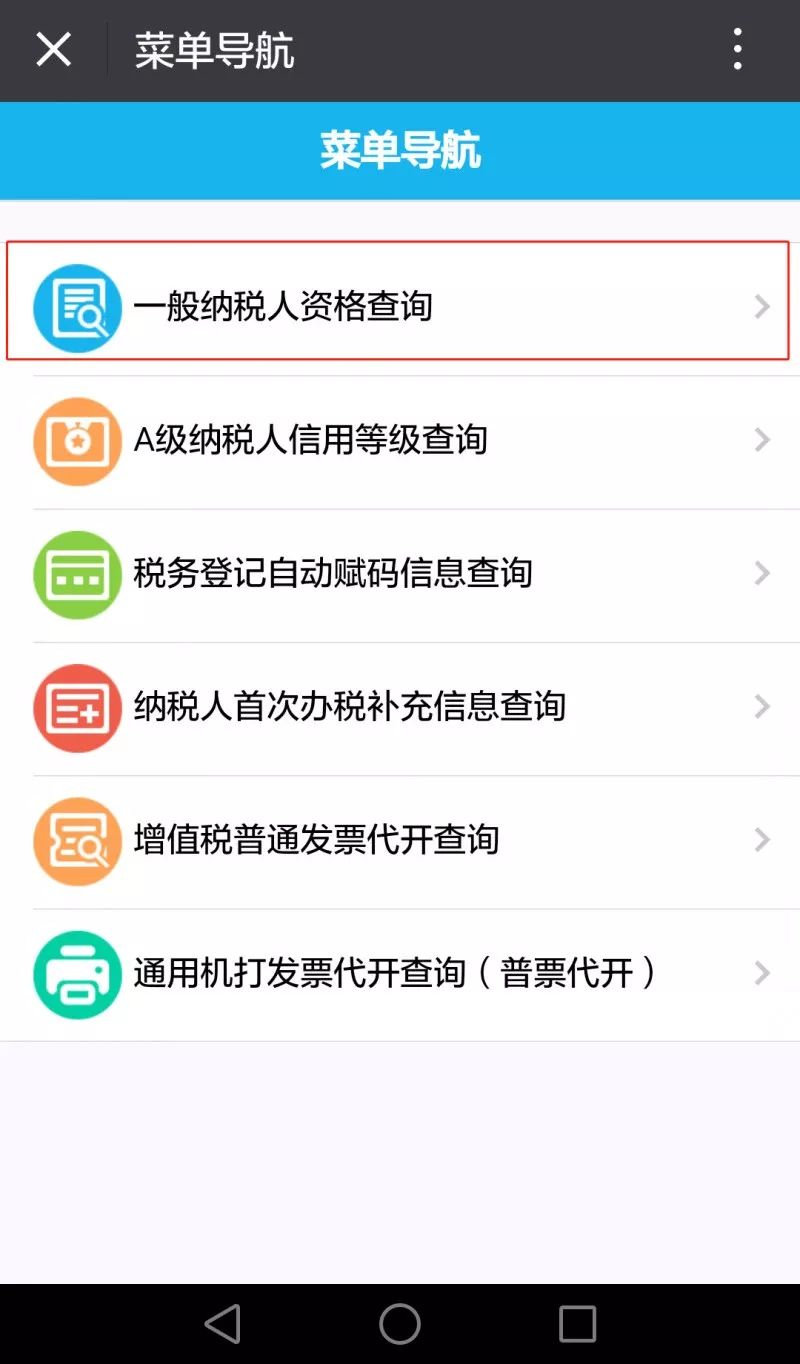The height and width of the screenshot is (1364, 800).
Task: Go to 纳税人首次办税补充信息查询
Action: (400, 707)
